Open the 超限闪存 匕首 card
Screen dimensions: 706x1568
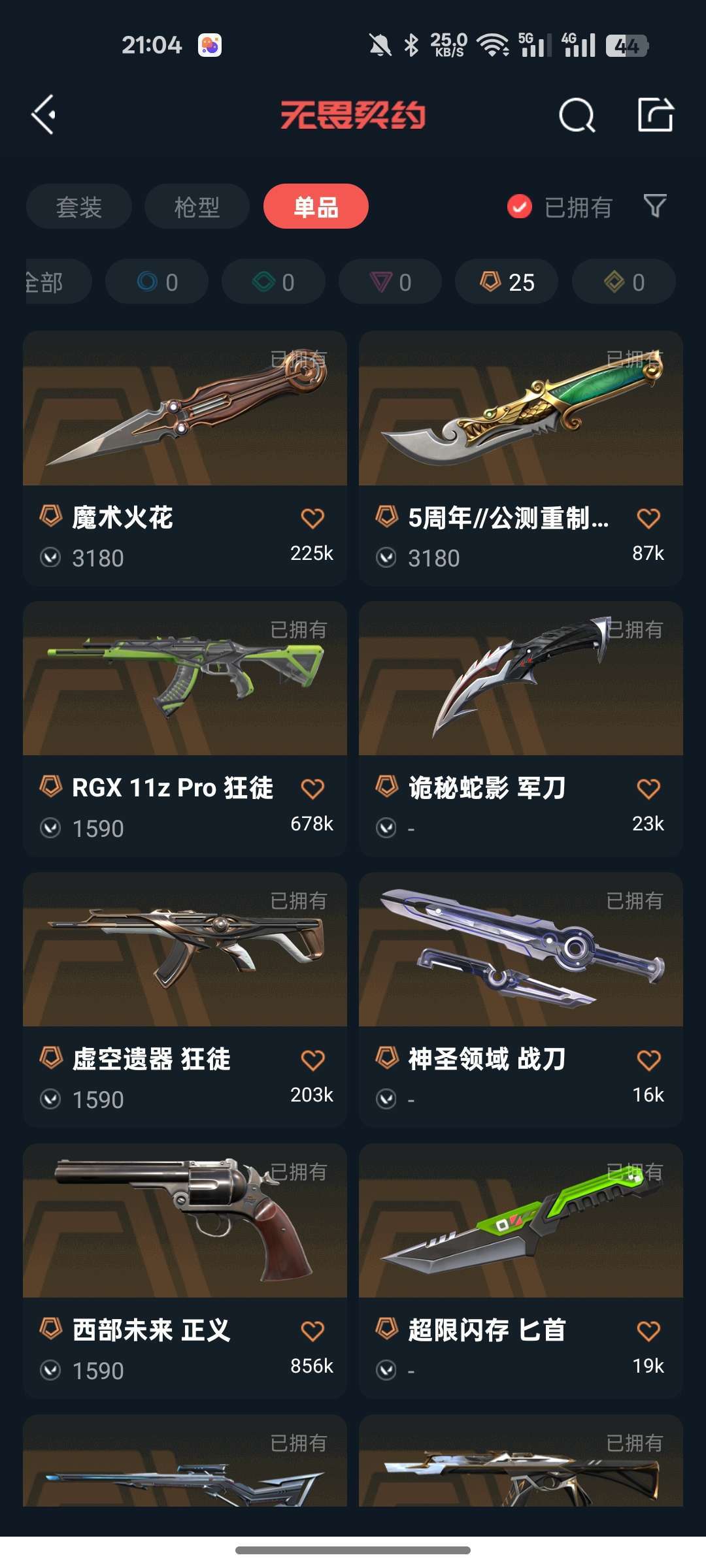pos(521,1271)
